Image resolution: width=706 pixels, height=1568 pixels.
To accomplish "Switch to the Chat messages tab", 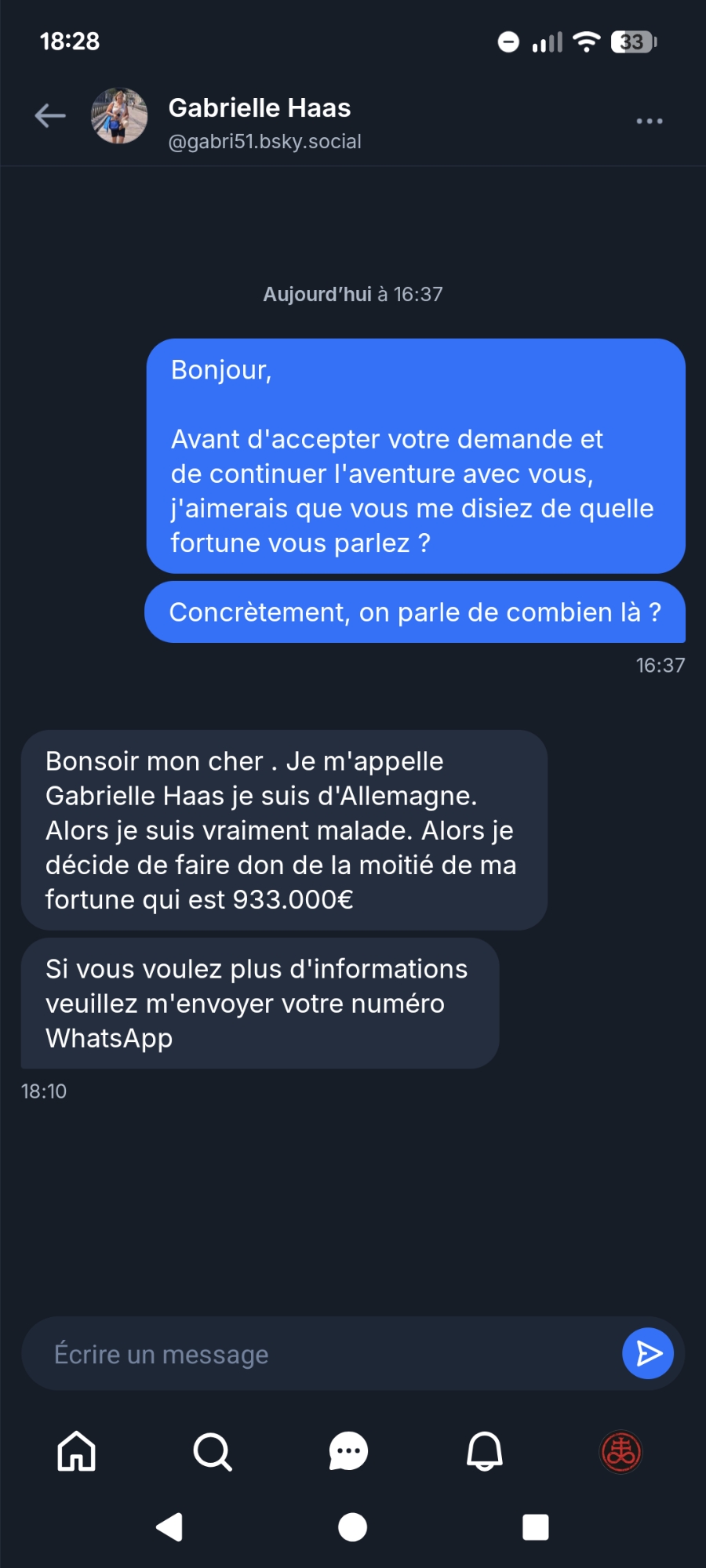I will click(x=349, y=1451).
